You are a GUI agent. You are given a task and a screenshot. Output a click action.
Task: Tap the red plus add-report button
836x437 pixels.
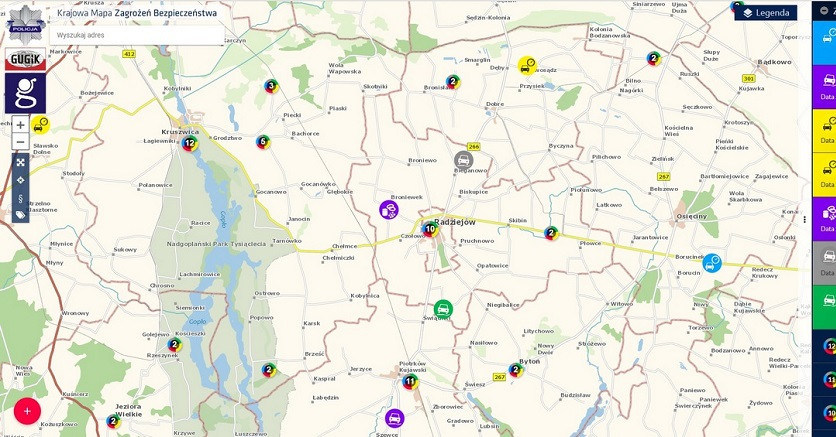[x=27, y=411]
